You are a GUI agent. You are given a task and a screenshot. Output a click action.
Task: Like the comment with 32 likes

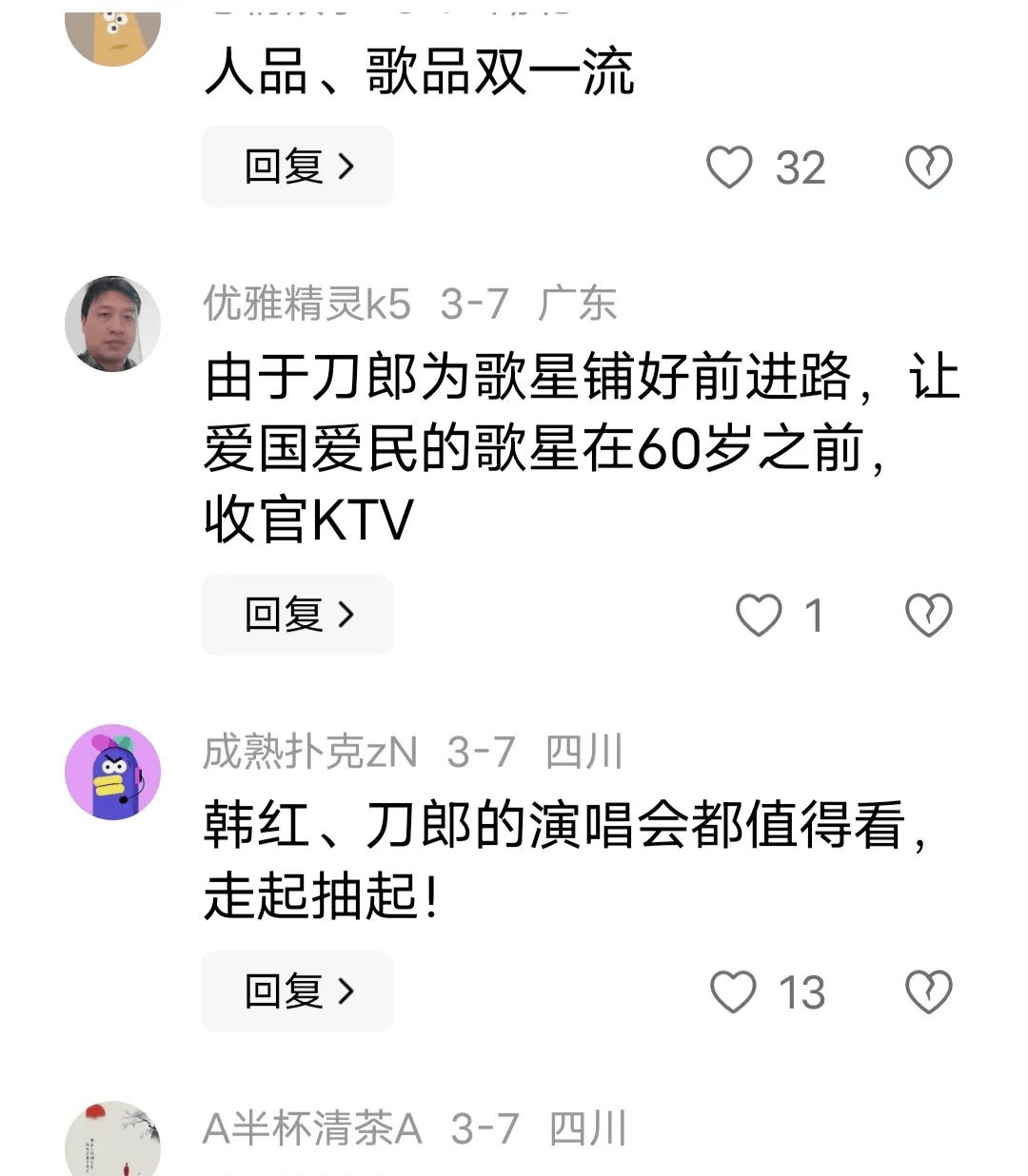[x=730, y=167]
